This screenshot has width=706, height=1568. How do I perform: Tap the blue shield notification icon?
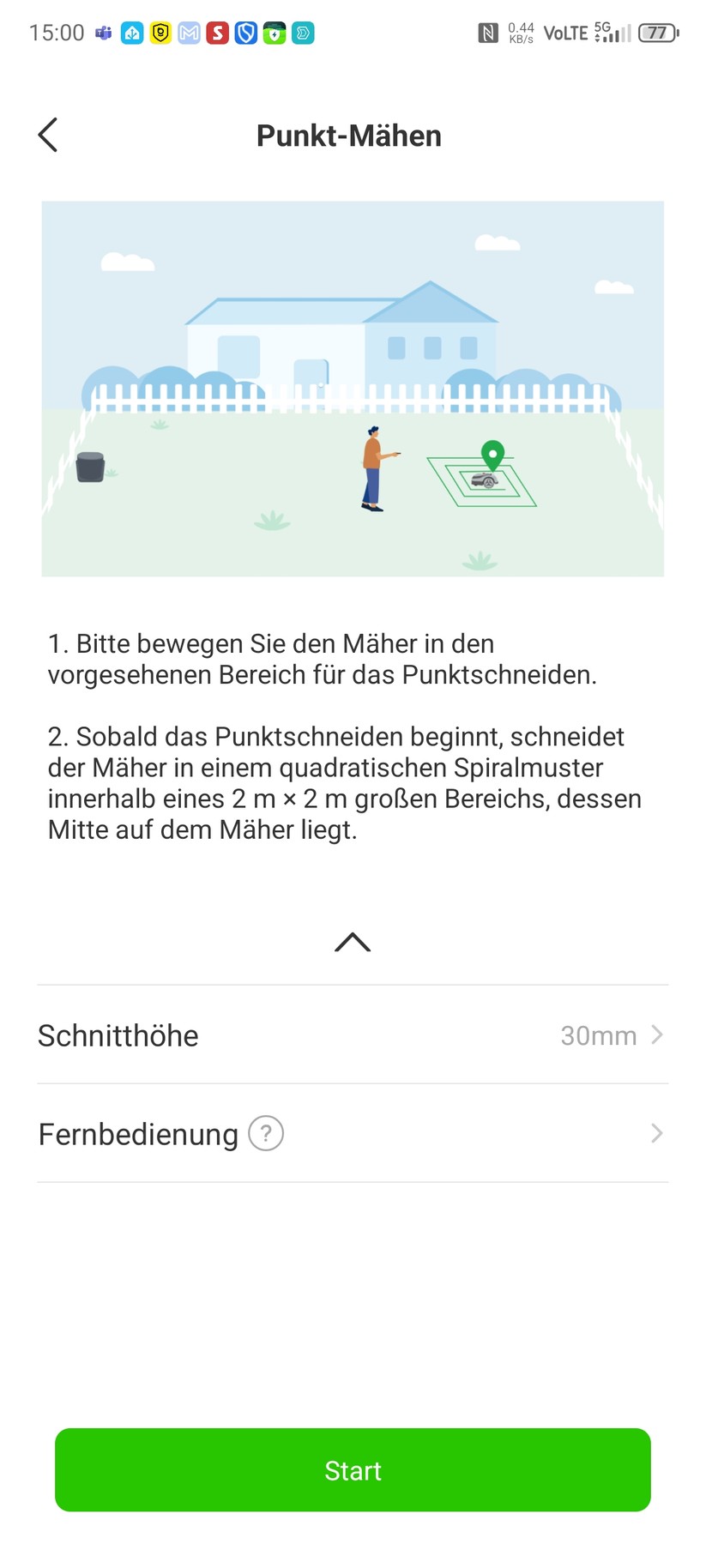(x=244, y=33)
